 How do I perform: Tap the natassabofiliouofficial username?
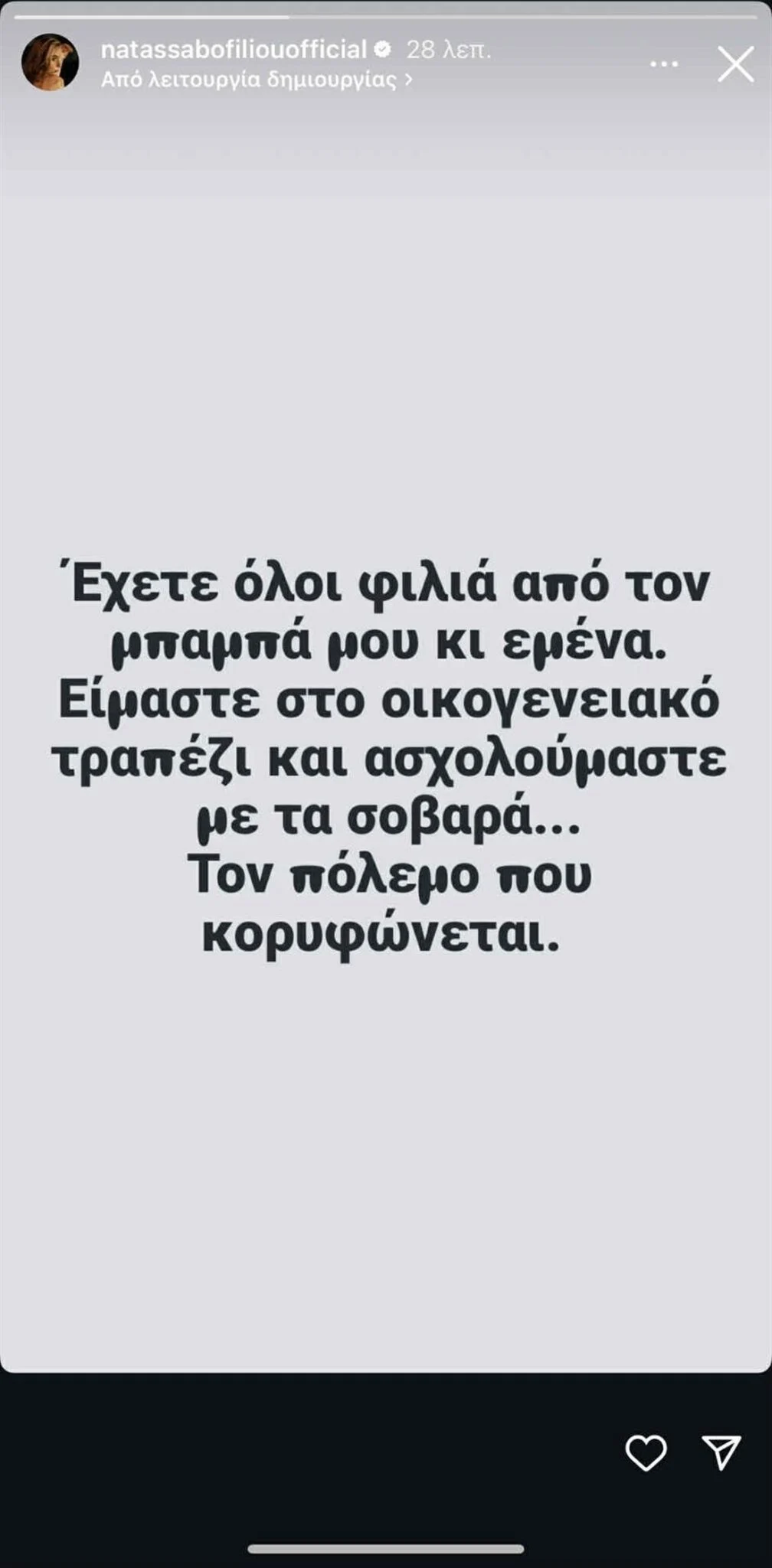[x=234, y=50]
